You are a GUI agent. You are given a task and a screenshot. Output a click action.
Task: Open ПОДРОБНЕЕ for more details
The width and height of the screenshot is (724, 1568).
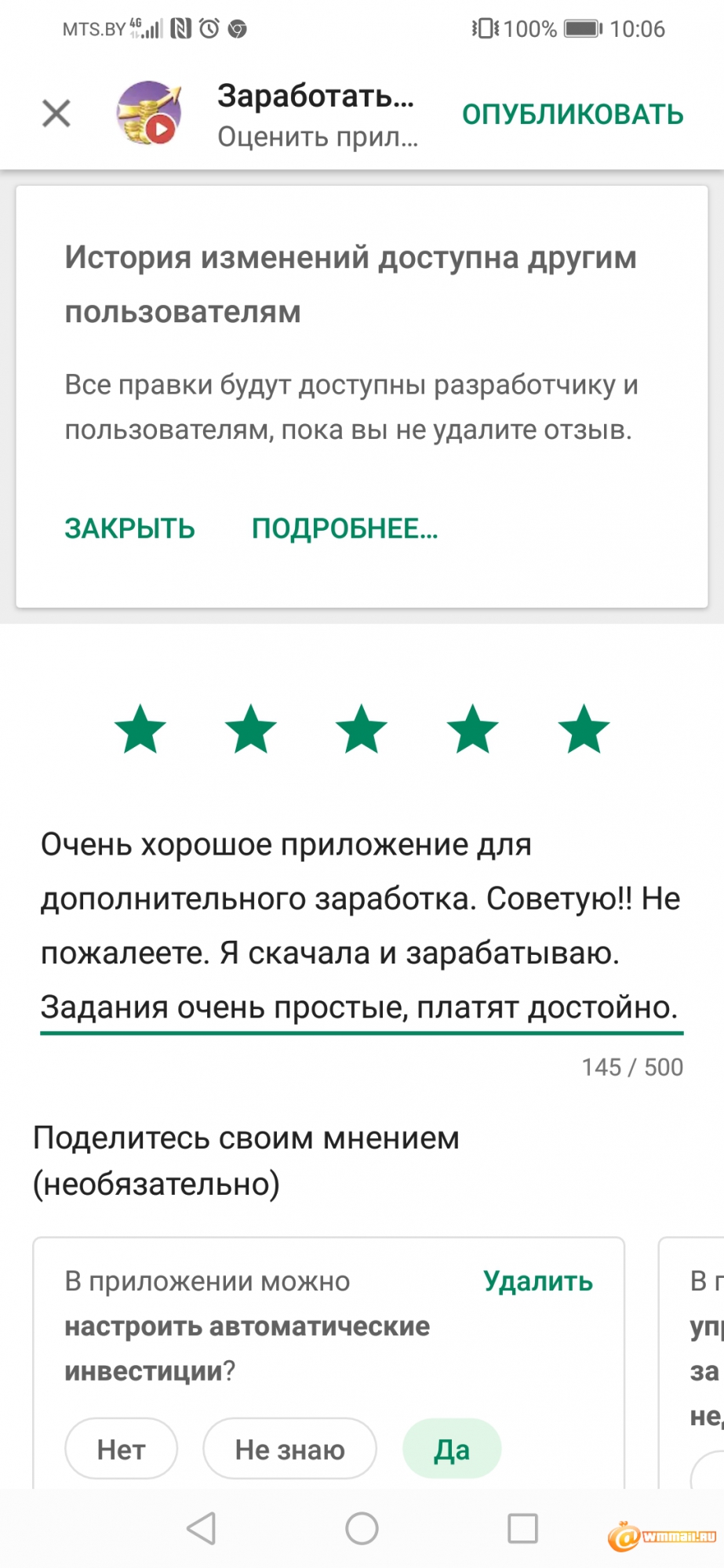(x=344, y=528)
